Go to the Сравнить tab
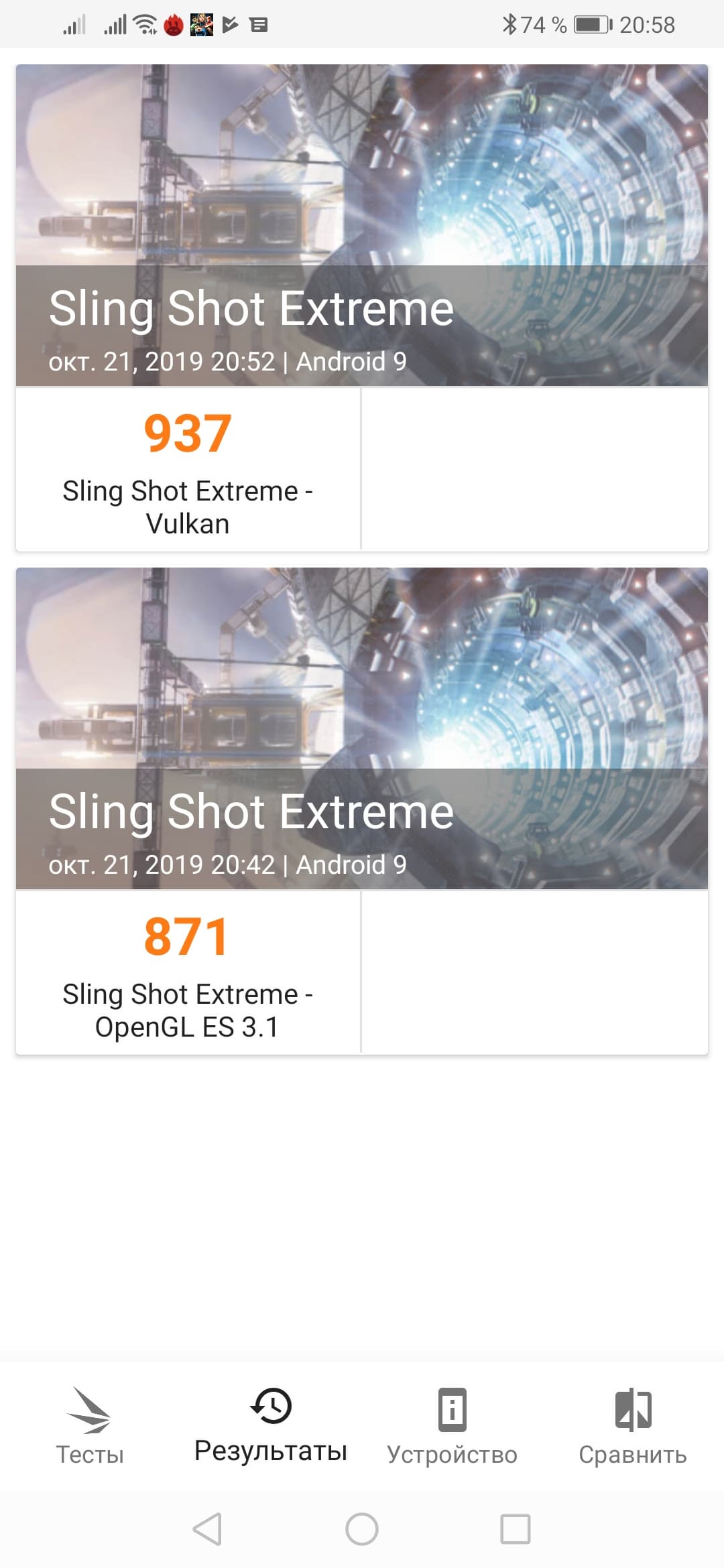Viewport: 724px width, 1568px height. (633, 1426)
